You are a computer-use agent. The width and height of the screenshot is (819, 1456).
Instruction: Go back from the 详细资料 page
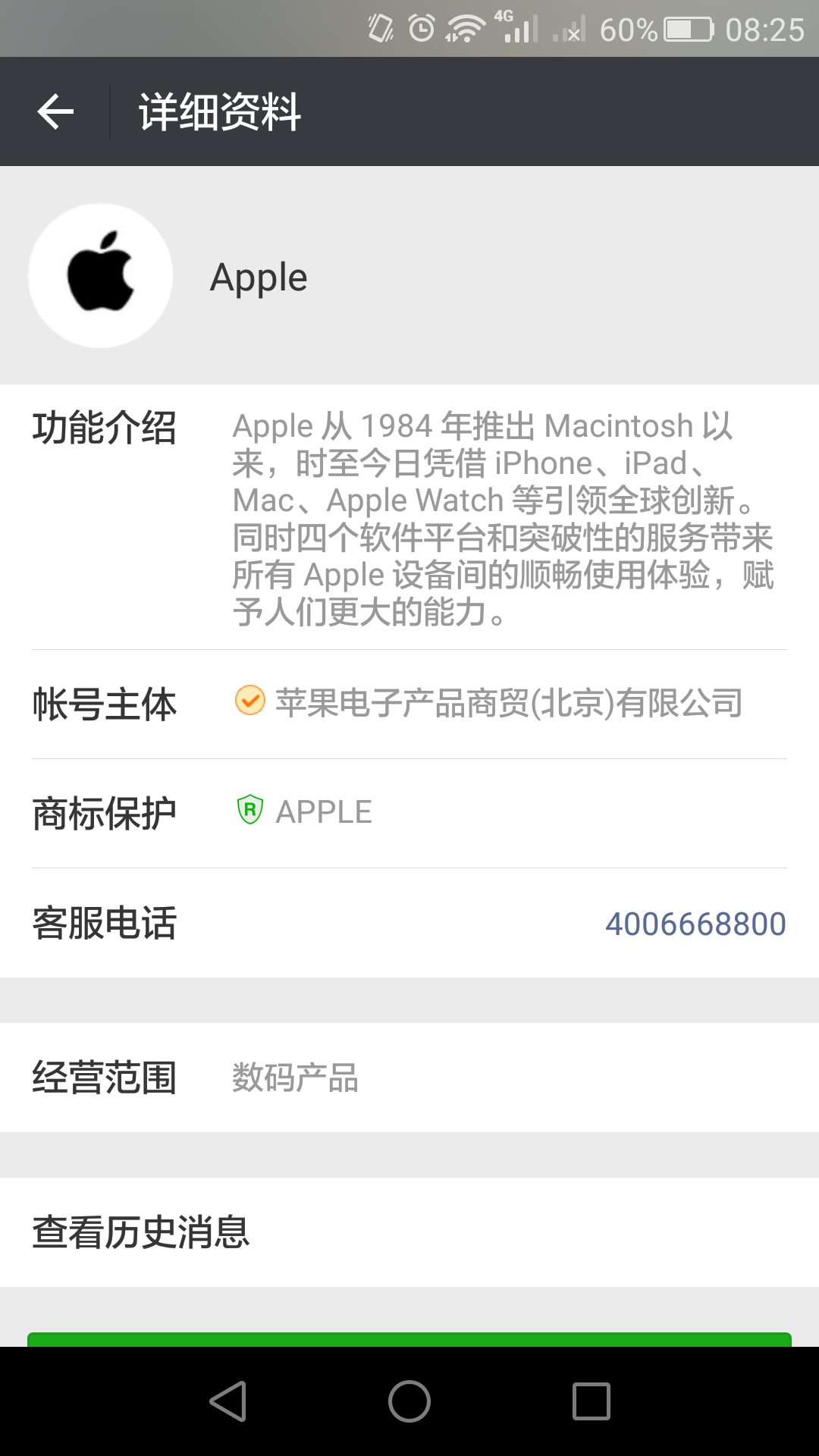point(55,111)
